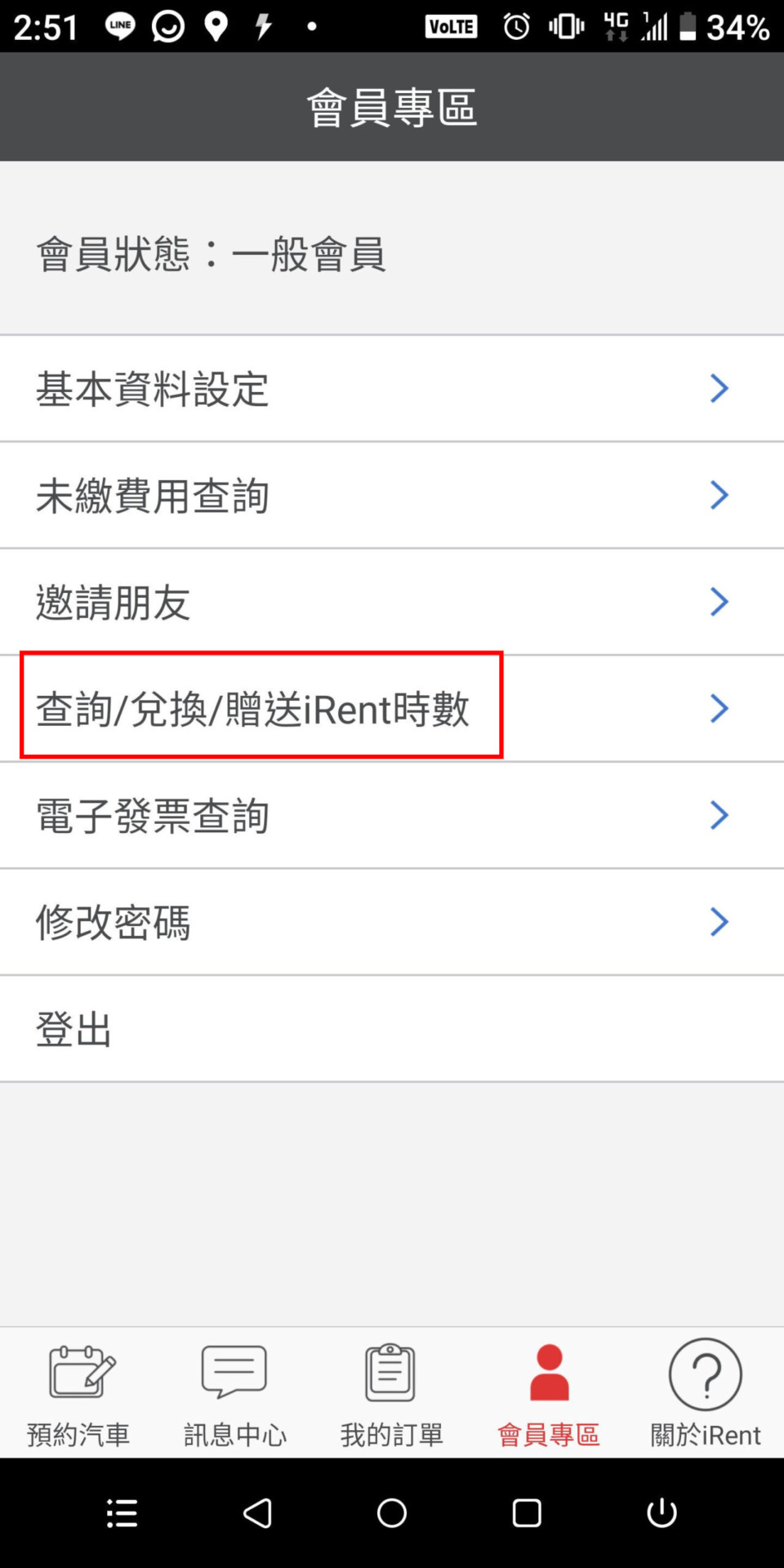The image size is (784, 1568).
Task: Open 基本資料設定 settings row
Action: [392, 389]
